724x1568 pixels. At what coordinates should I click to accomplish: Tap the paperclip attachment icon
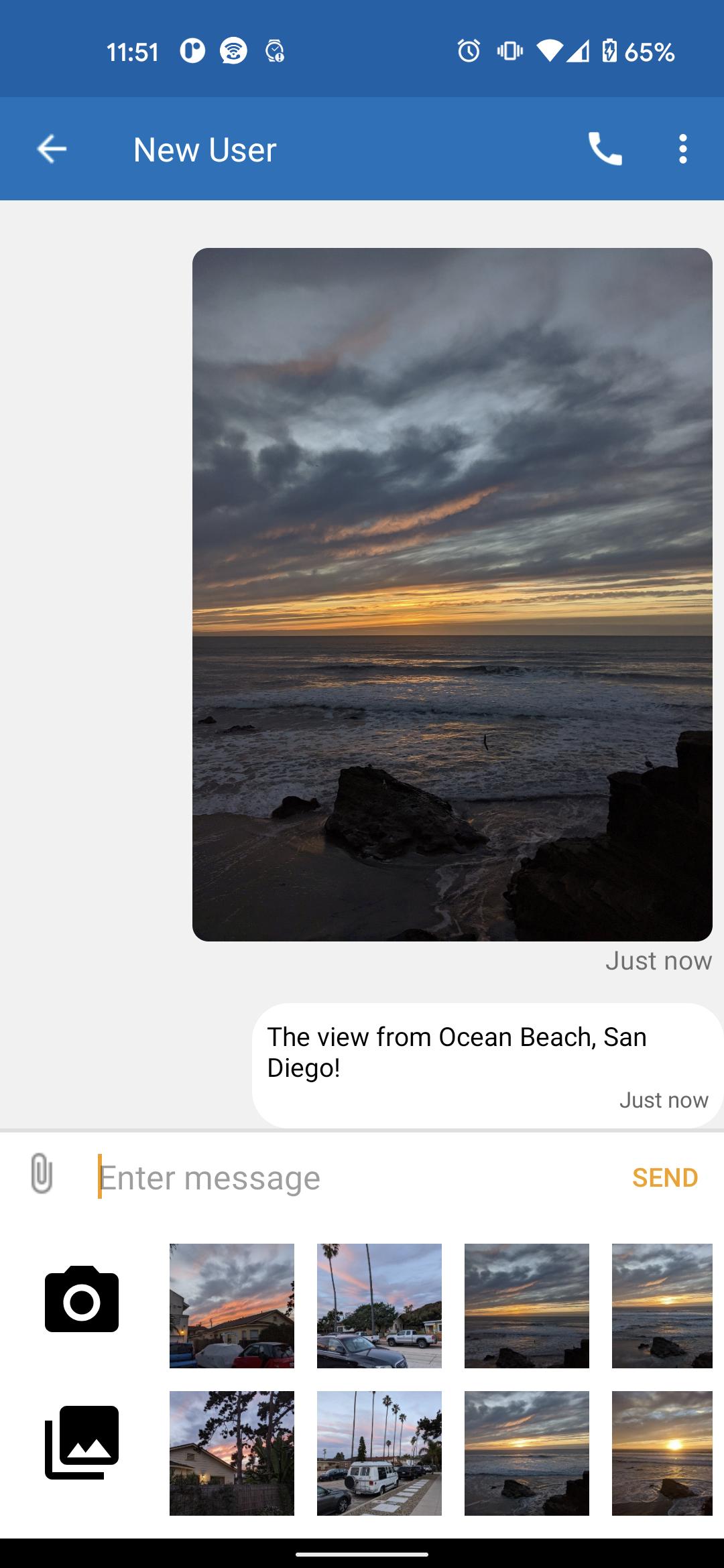pyautogui.click(x=42, y=1173)
